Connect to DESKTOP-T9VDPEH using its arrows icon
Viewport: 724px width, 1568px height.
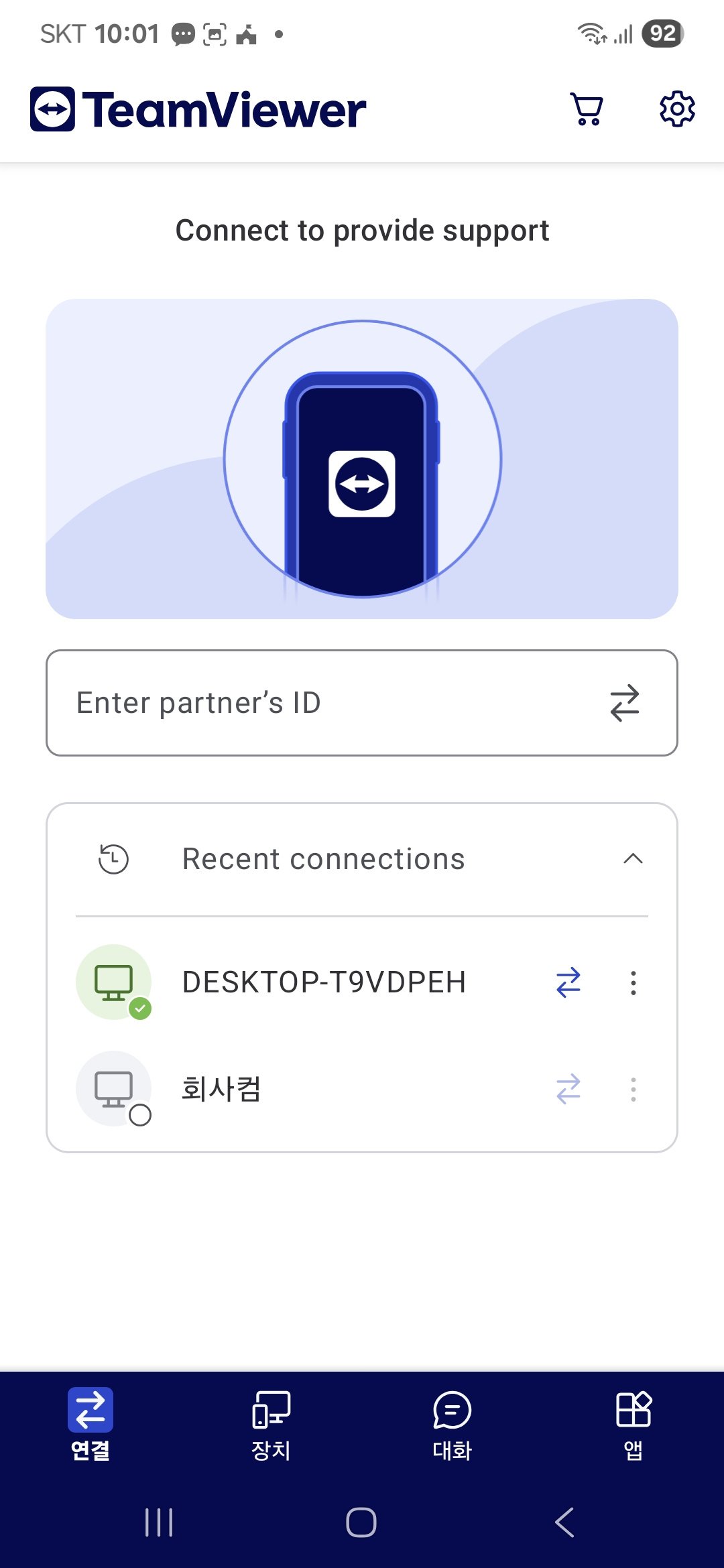click(x=568, y=982)
